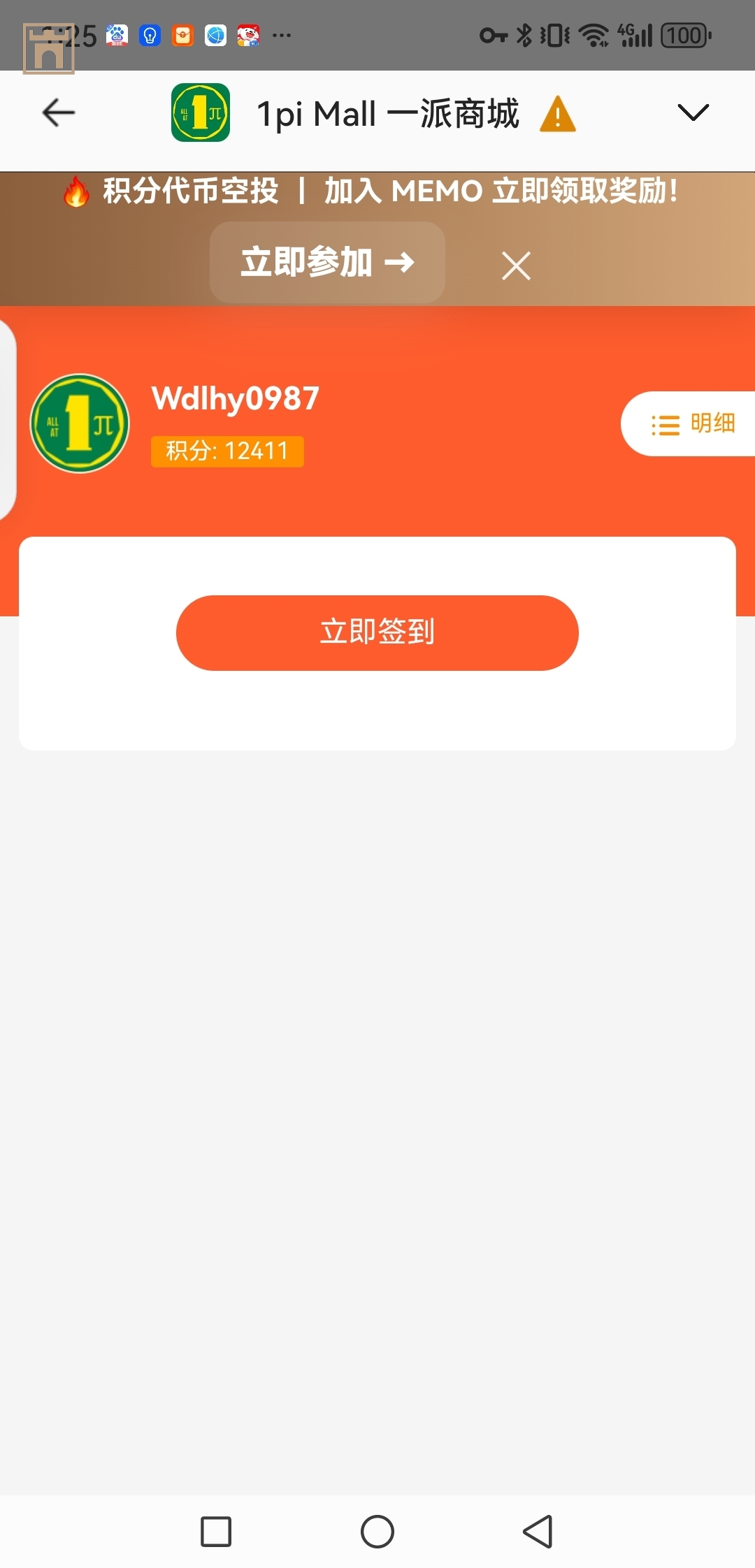755x1568 pixels.
Task: Check in with the 立即签到 button
Action: (x=377, y=632)
